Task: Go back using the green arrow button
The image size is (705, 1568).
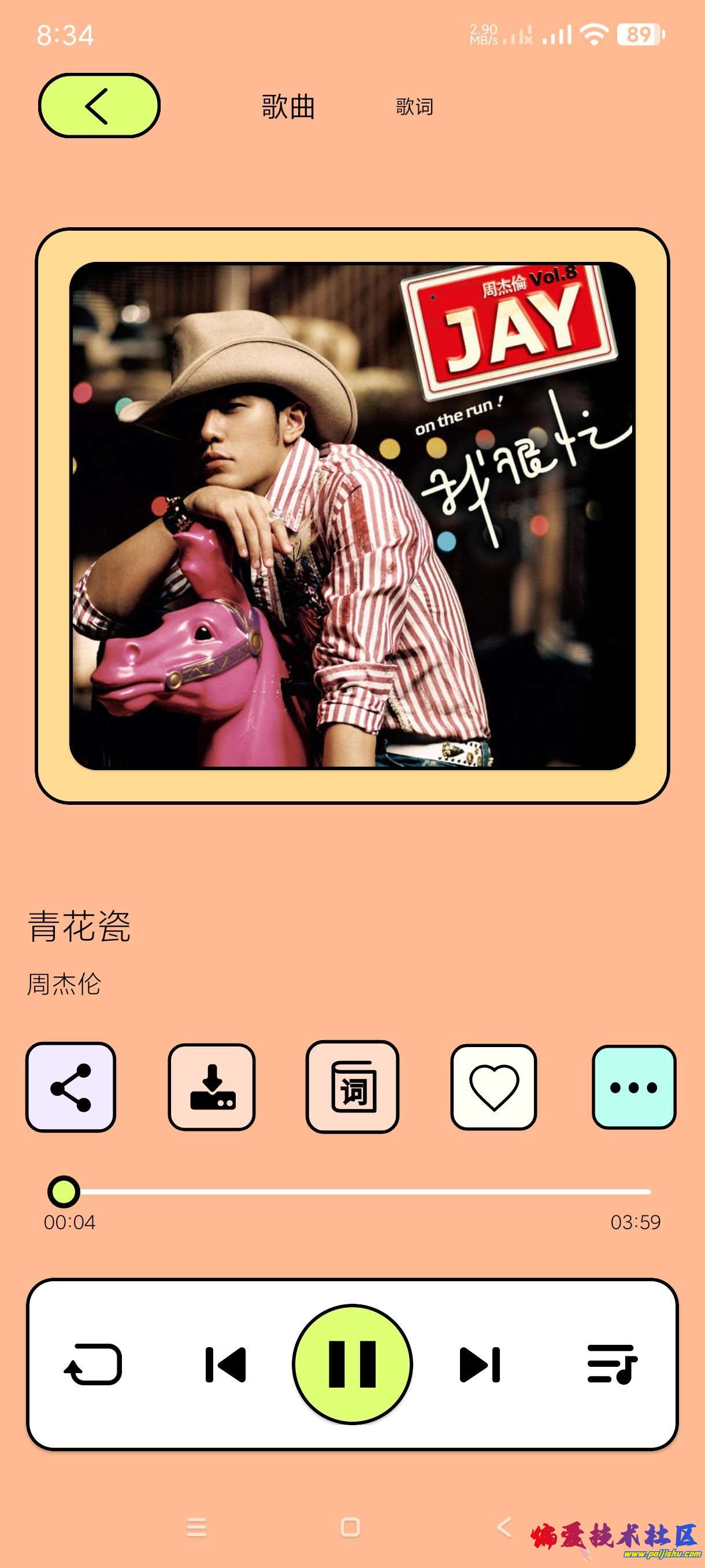Action: click(x=99, y=106)
